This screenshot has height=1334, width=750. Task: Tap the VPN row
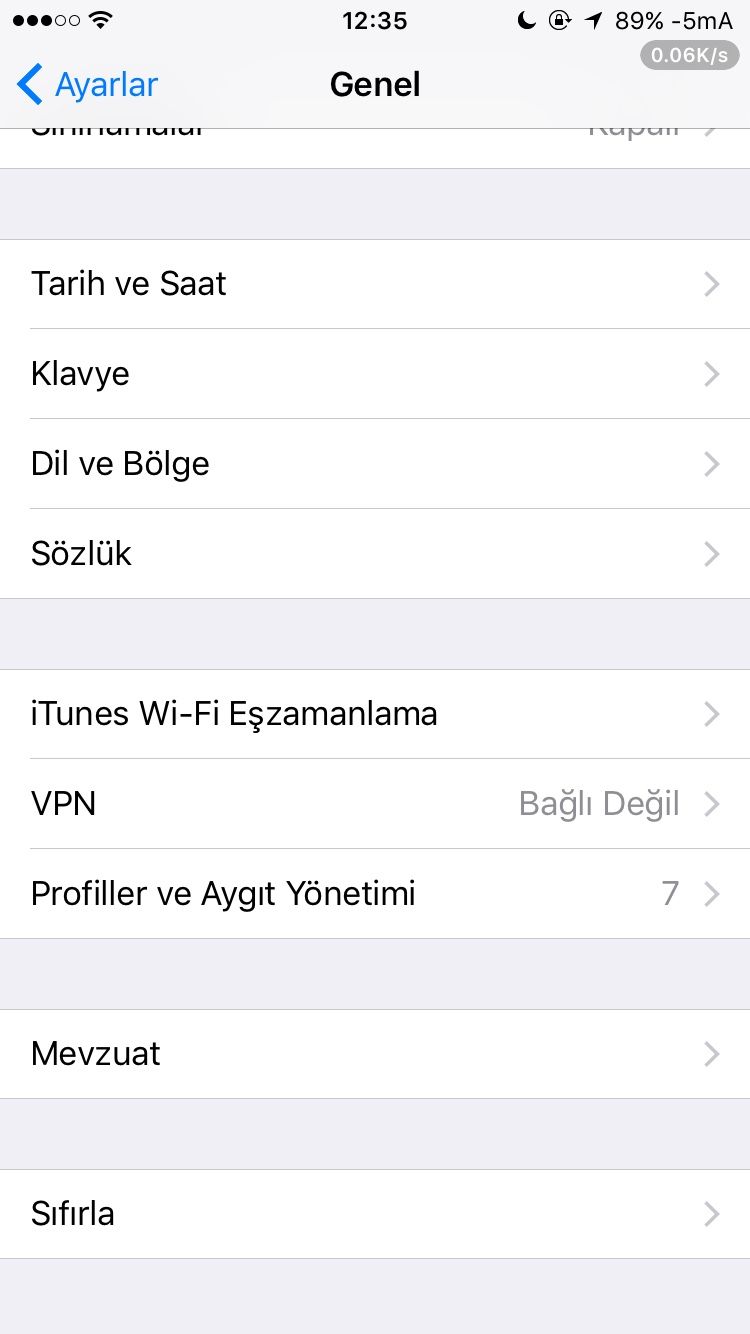(375, 804)
